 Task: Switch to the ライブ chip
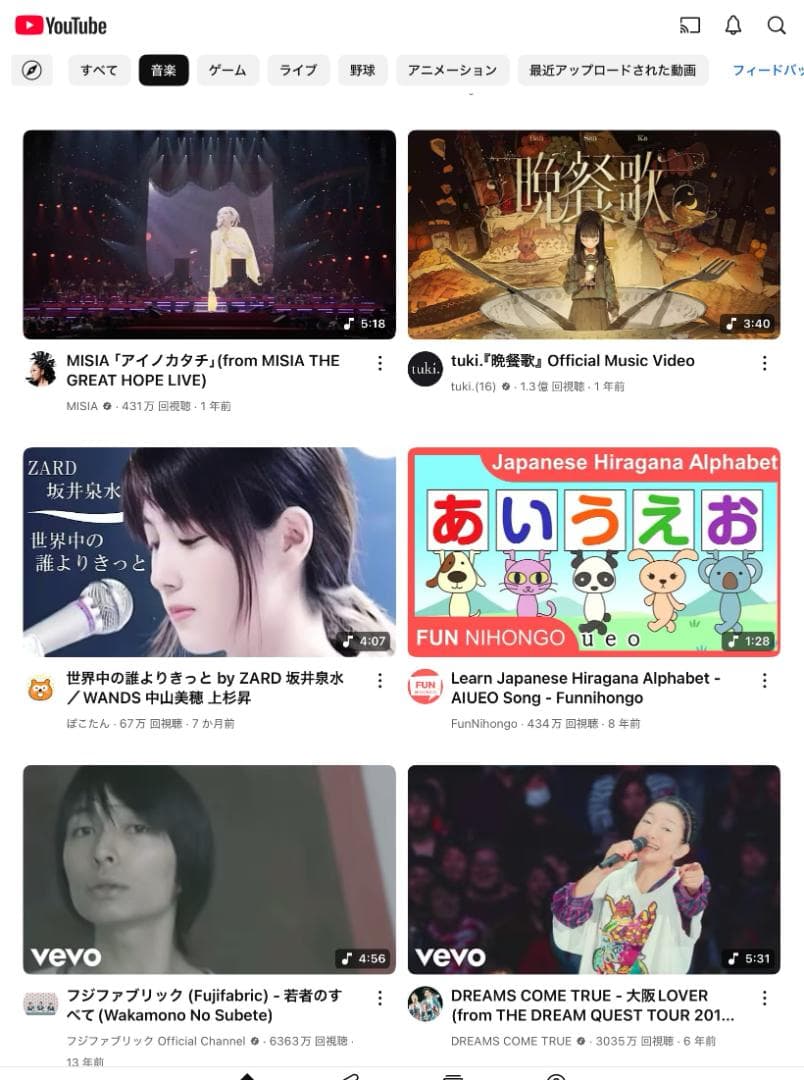coord(298,70)
